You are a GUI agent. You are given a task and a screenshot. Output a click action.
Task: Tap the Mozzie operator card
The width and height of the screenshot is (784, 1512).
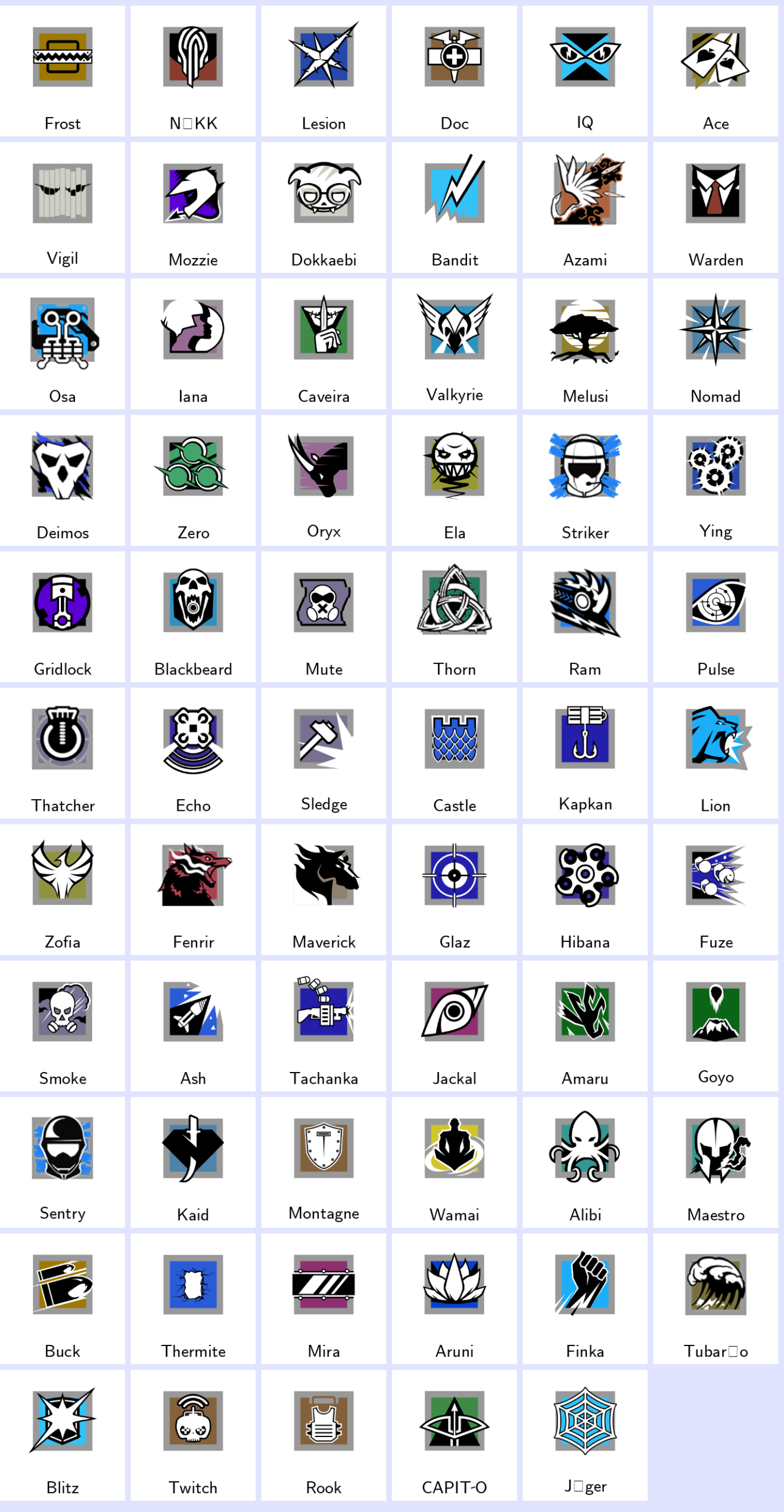click(193, 208)
